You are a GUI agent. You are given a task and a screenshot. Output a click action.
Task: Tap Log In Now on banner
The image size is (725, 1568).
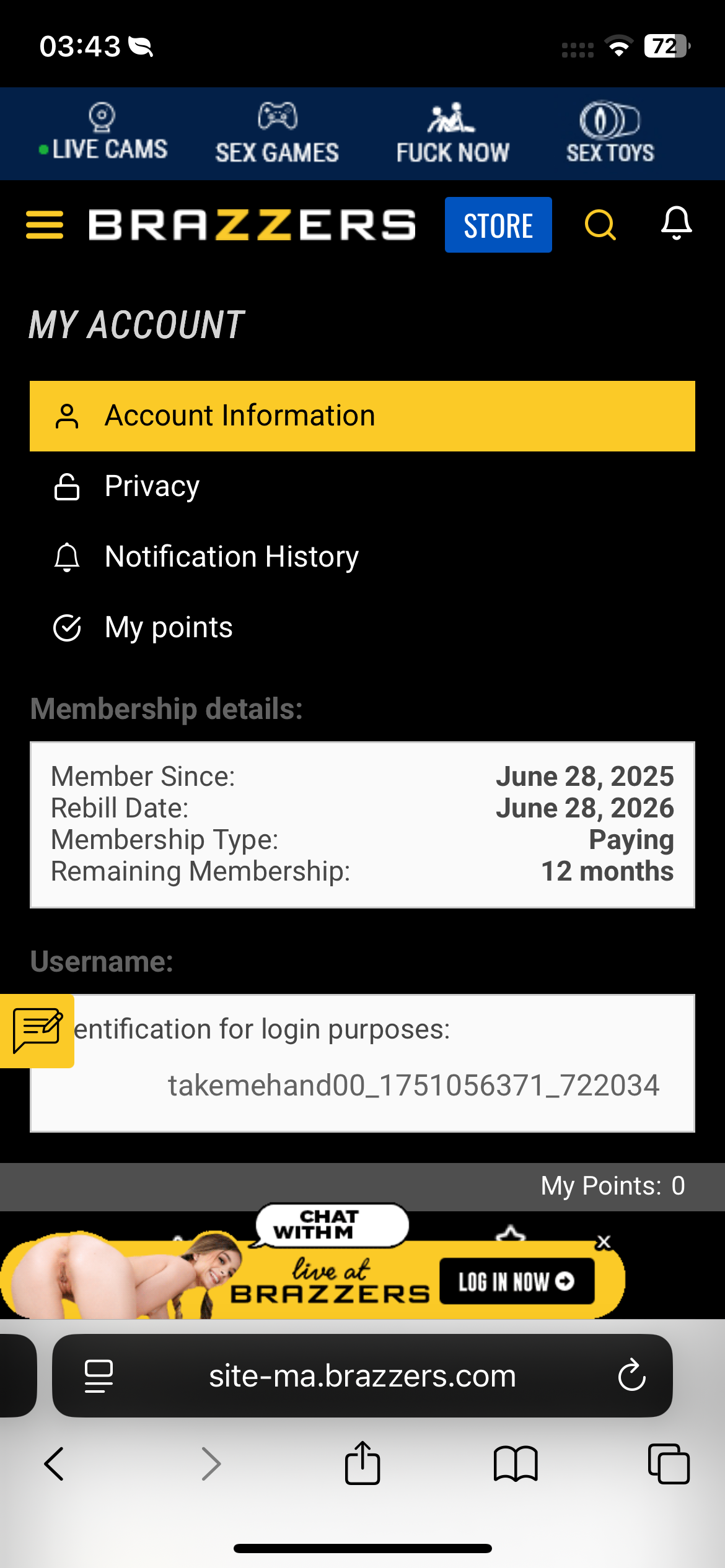516,1281
